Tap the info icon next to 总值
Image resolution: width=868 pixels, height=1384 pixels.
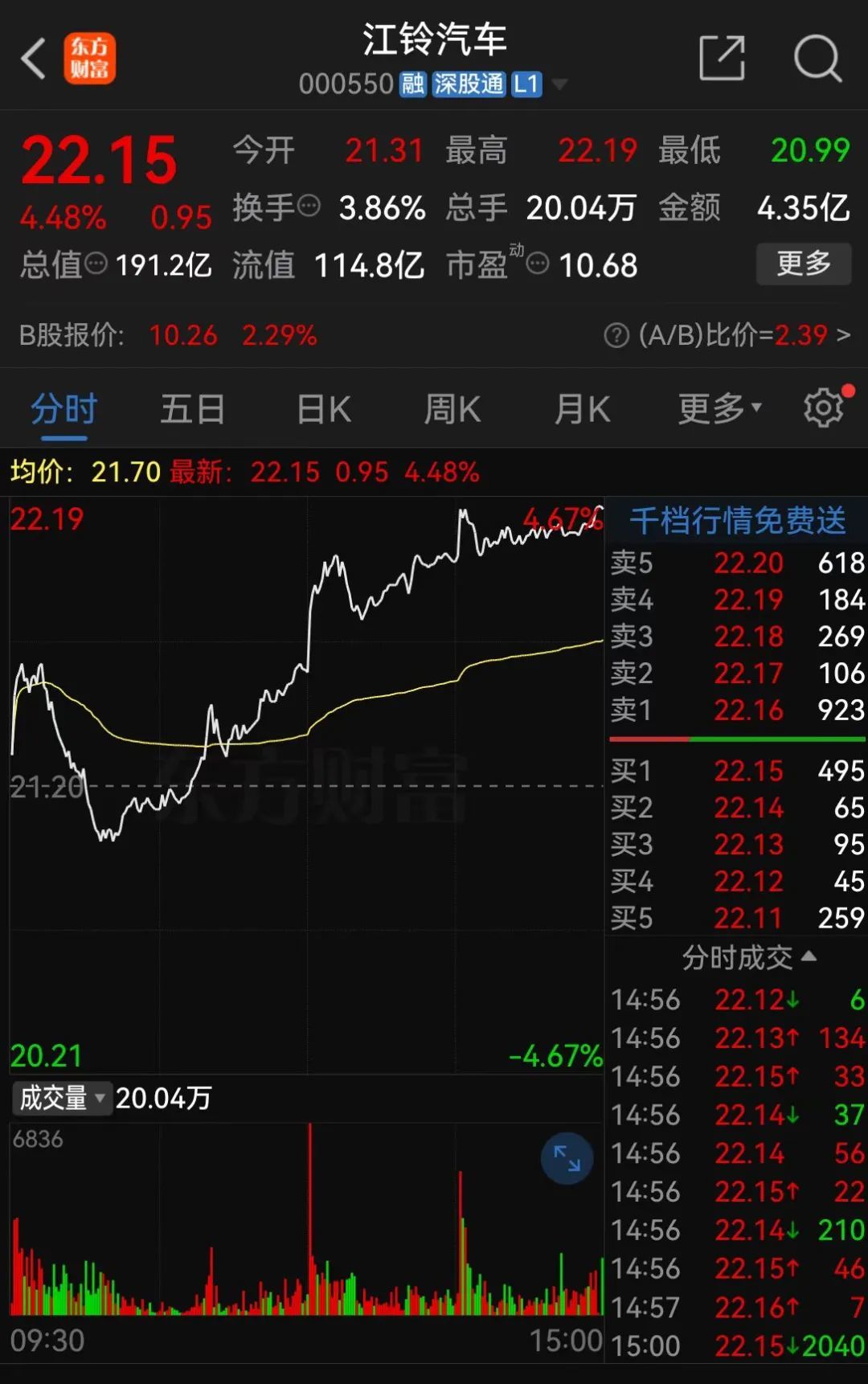(x=96, y=264)
